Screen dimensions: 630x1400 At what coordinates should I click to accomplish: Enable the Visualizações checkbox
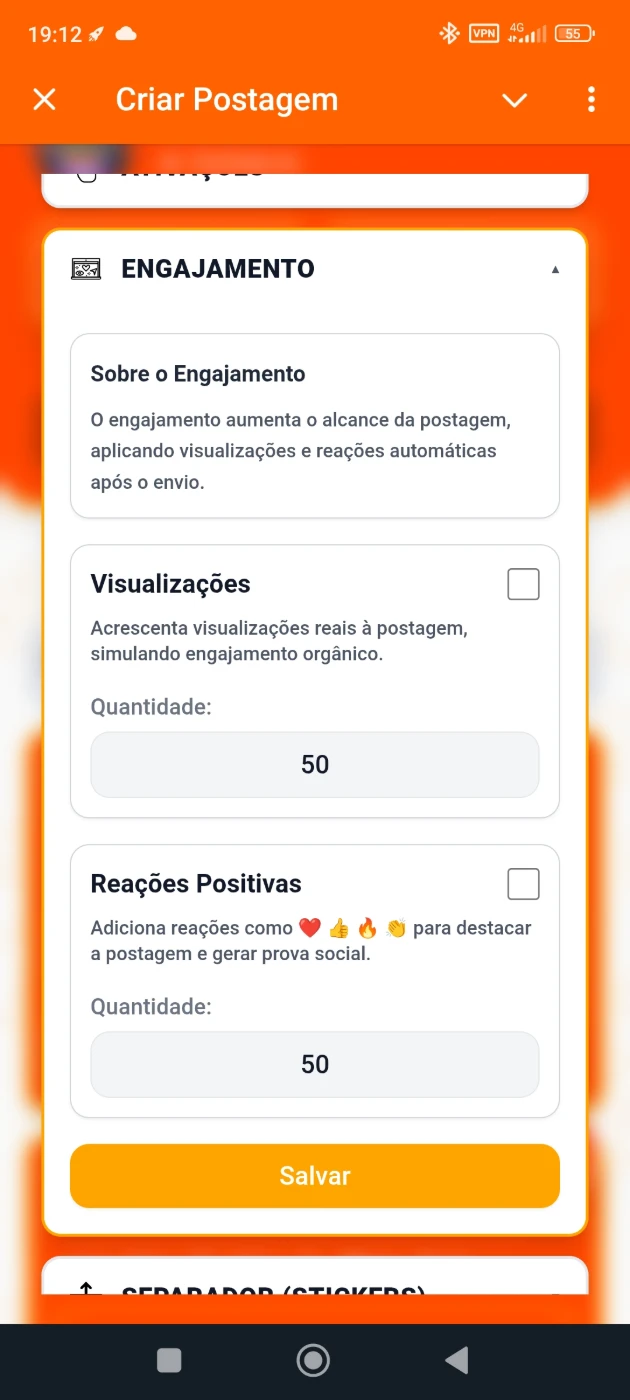tap(523, 584)
